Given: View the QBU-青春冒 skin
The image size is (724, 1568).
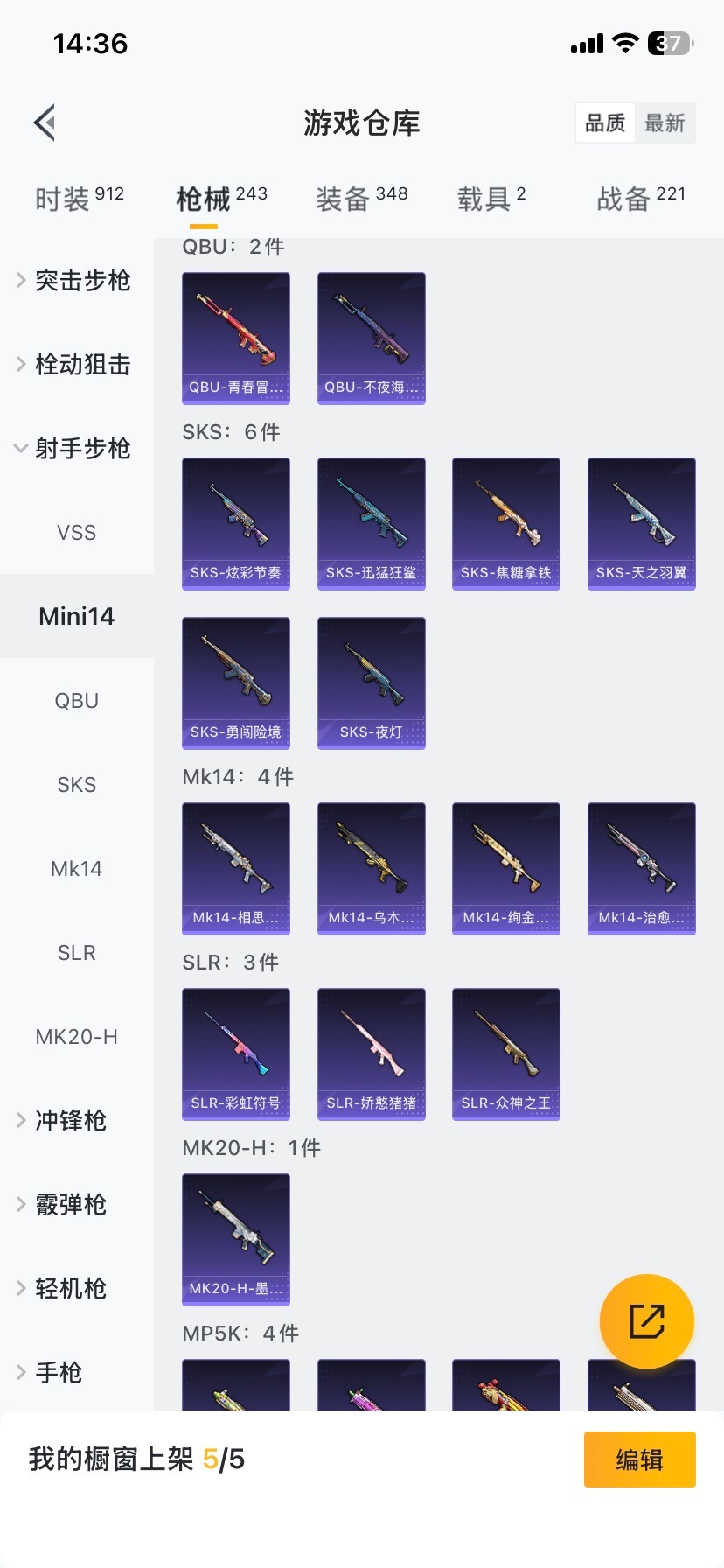Looking at the screenshot, I should pyautogui.click(x=235, y=339).
